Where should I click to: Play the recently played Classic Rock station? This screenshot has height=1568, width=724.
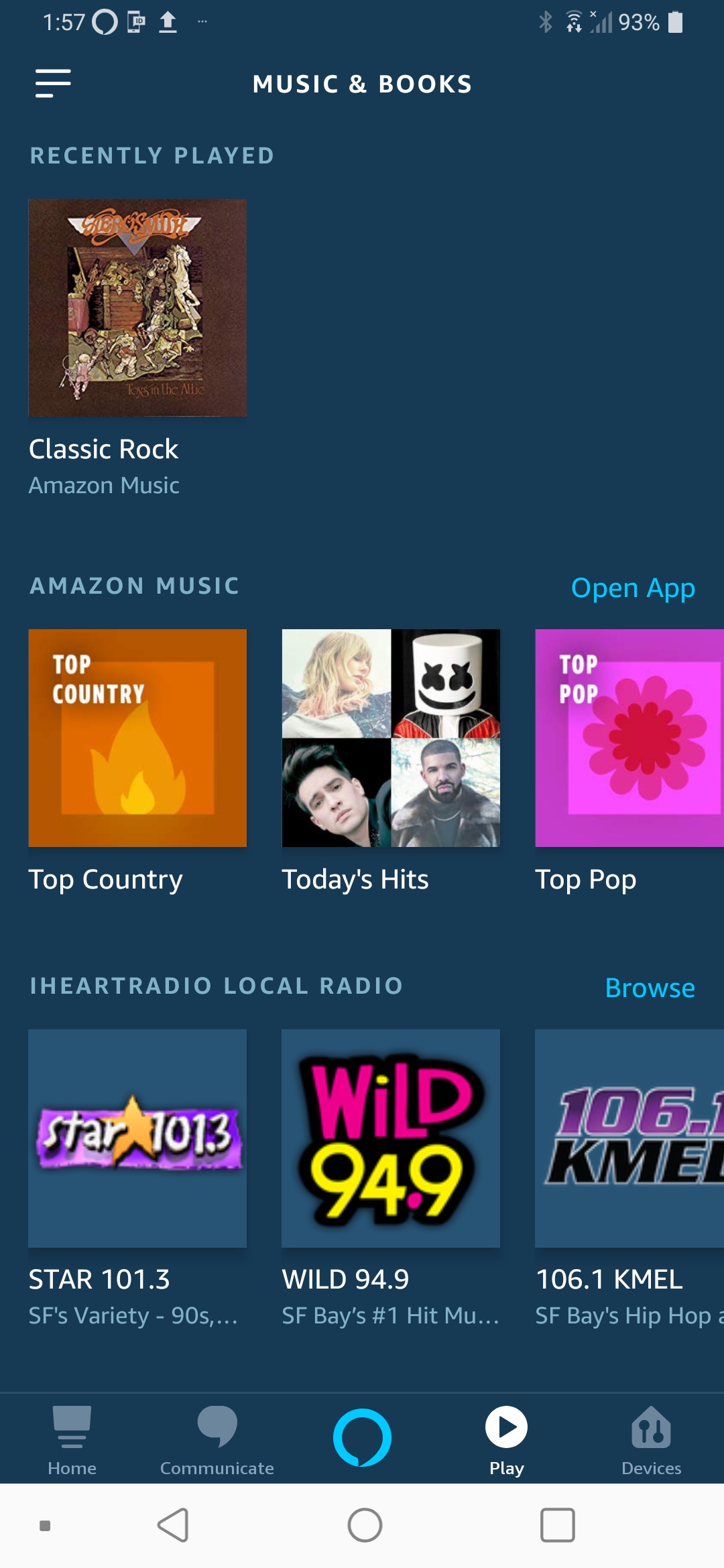point(137,308)
